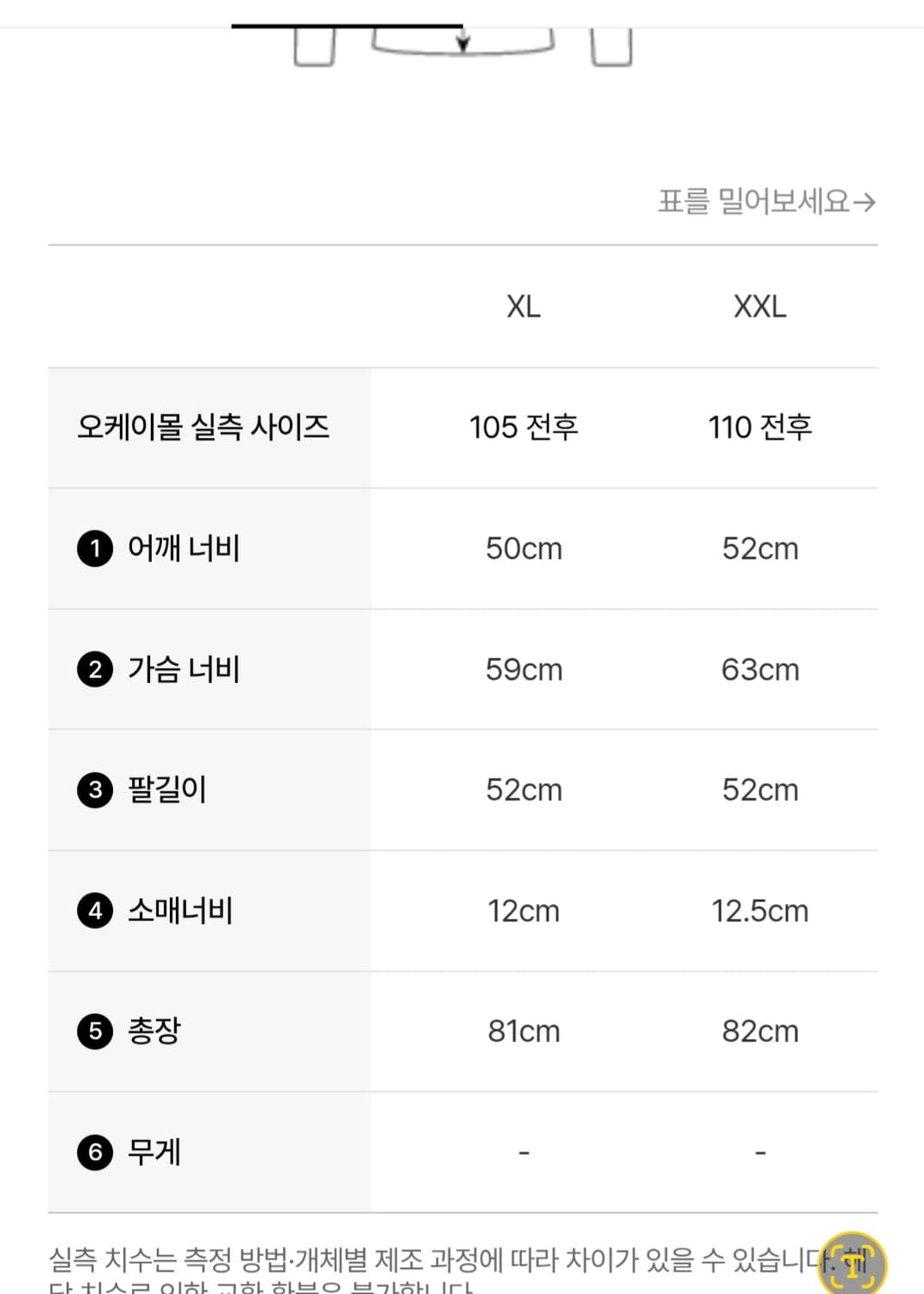Click the 50cm shoulder width value
Viewport: 924px width, 1294px height.
click(x=525, y=550)
